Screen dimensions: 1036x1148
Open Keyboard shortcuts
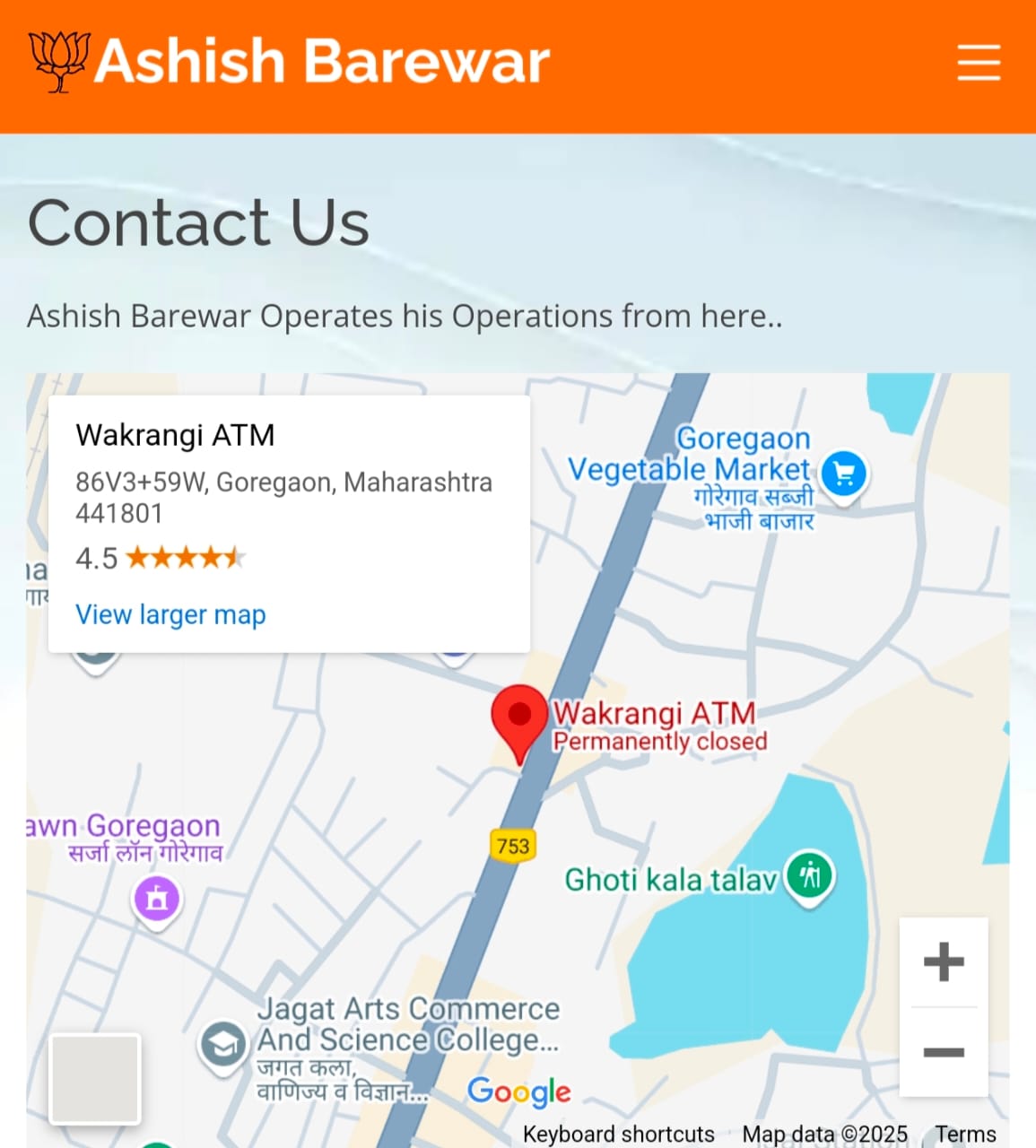point(619,1134)
